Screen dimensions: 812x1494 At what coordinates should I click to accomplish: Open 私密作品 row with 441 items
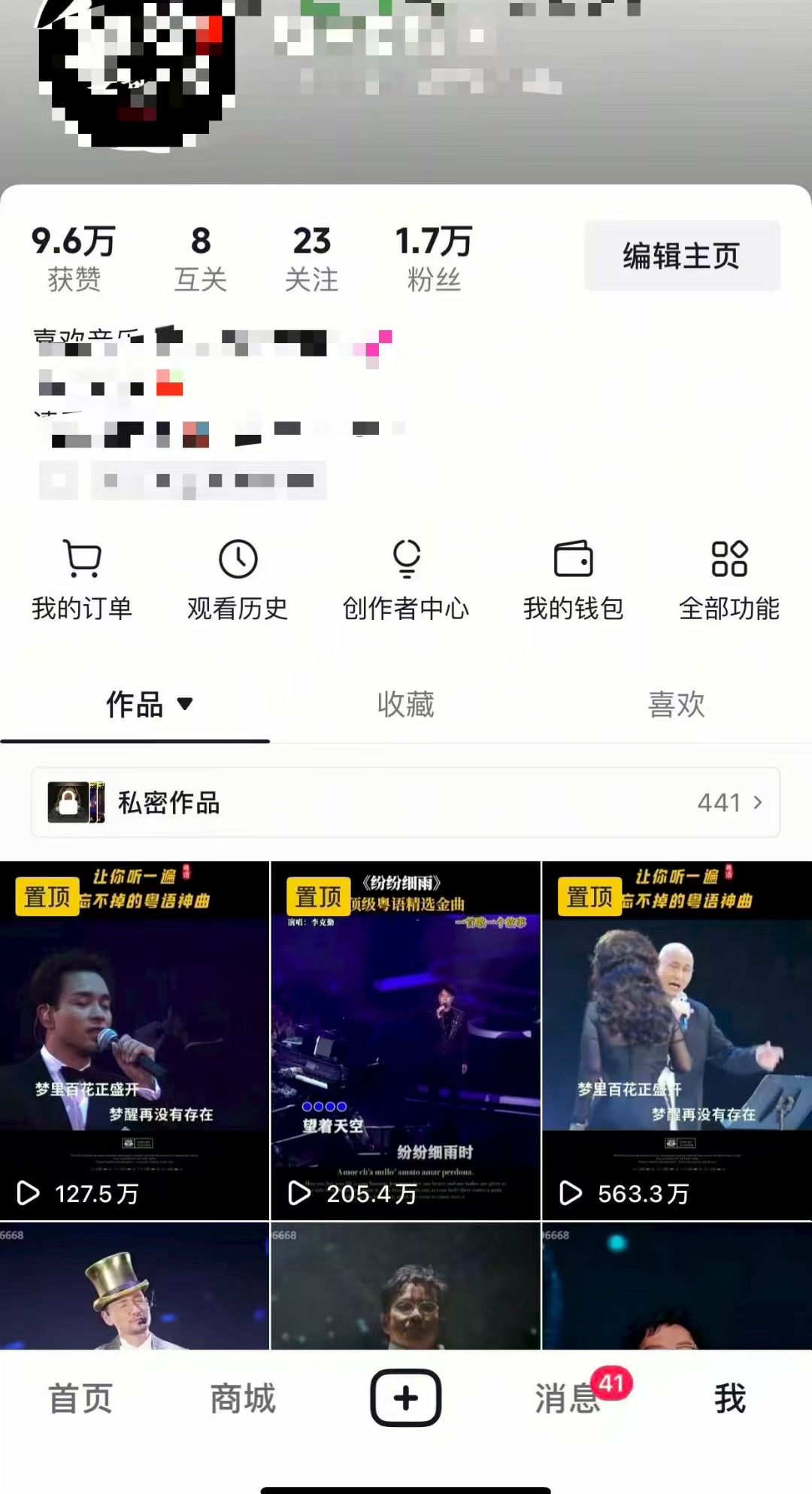point(405,803)
